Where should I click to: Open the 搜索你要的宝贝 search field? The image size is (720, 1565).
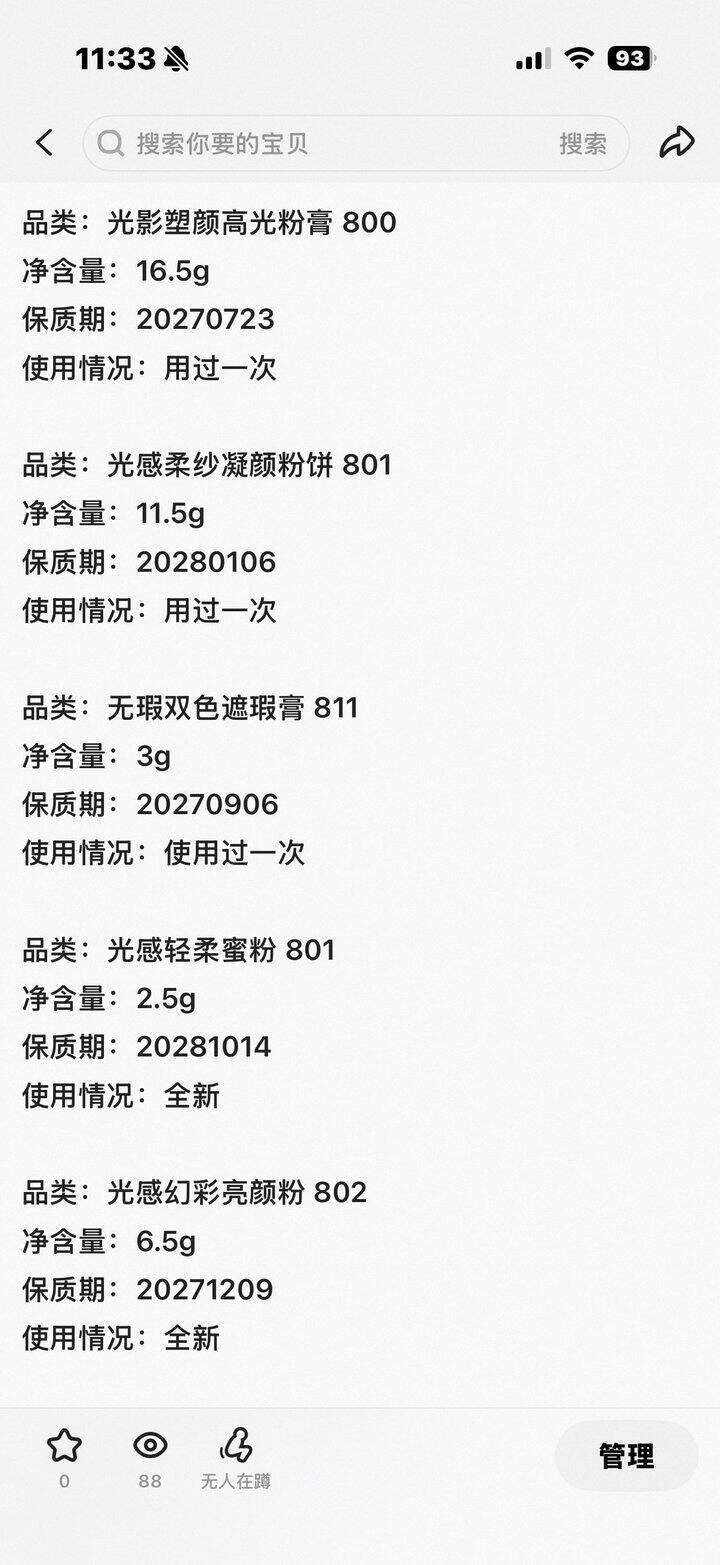click(320, 144)
